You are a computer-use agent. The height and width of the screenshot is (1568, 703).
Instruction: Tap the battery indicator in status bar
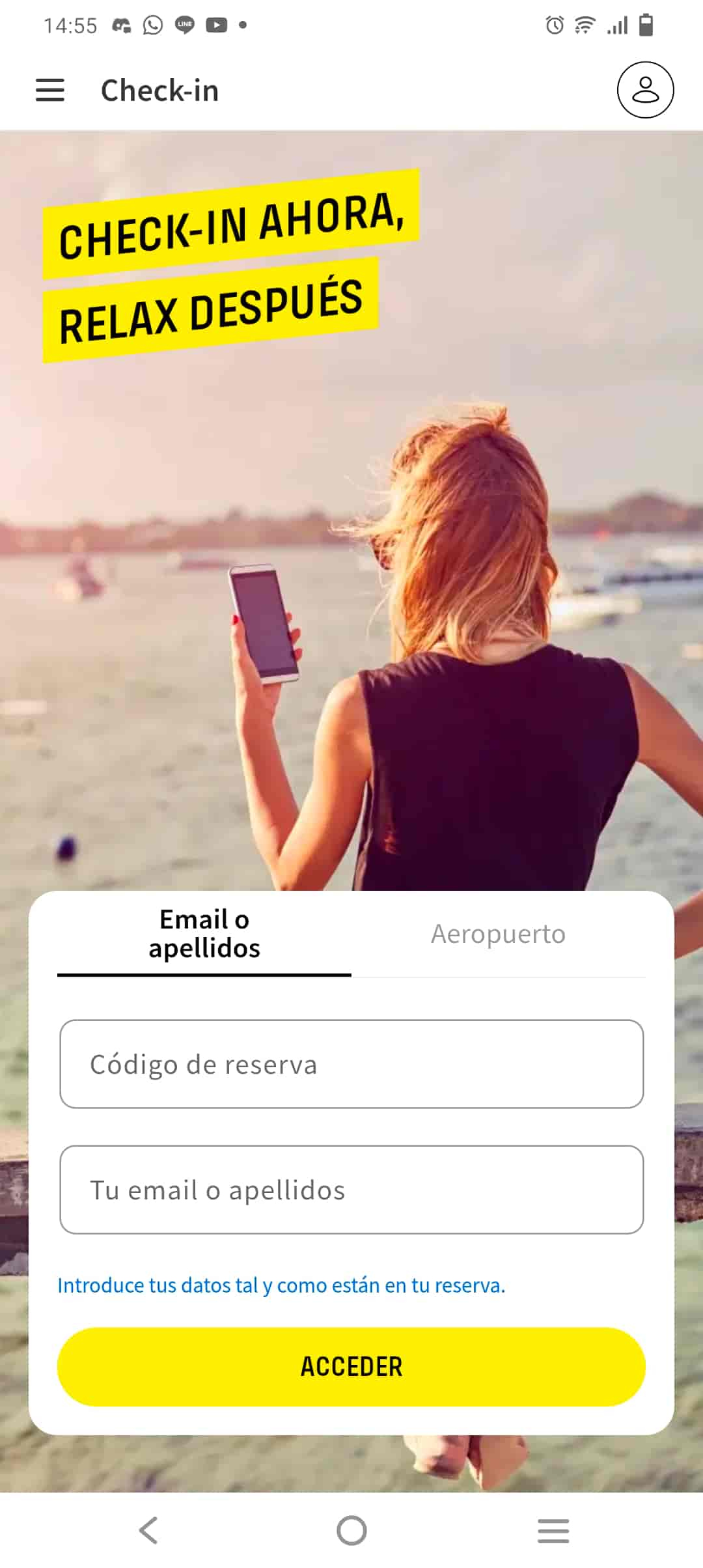tap(644, 25)
